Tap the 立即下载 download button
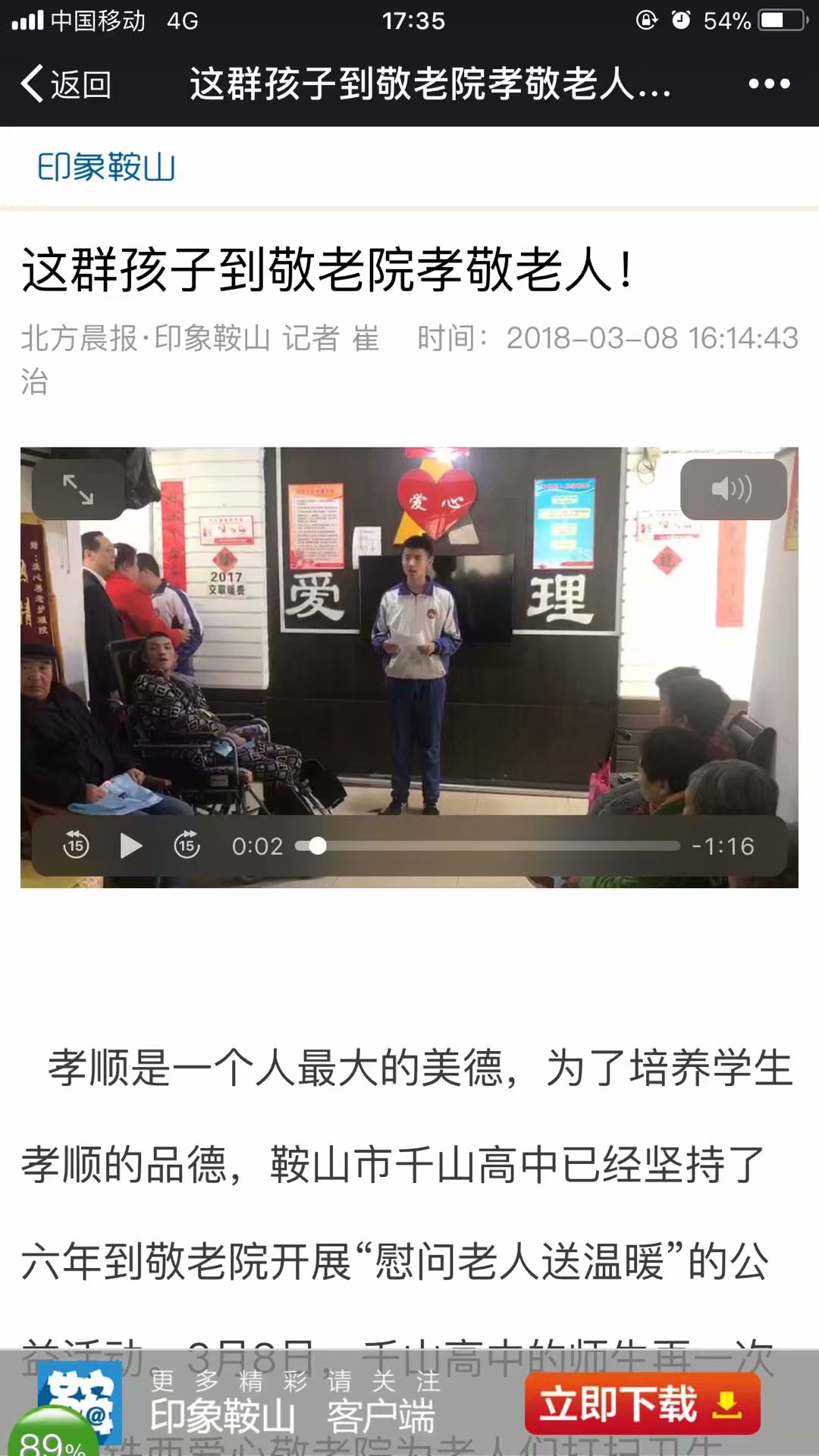The width and height of the screenshot is (819, 1456). [642, 1404]
